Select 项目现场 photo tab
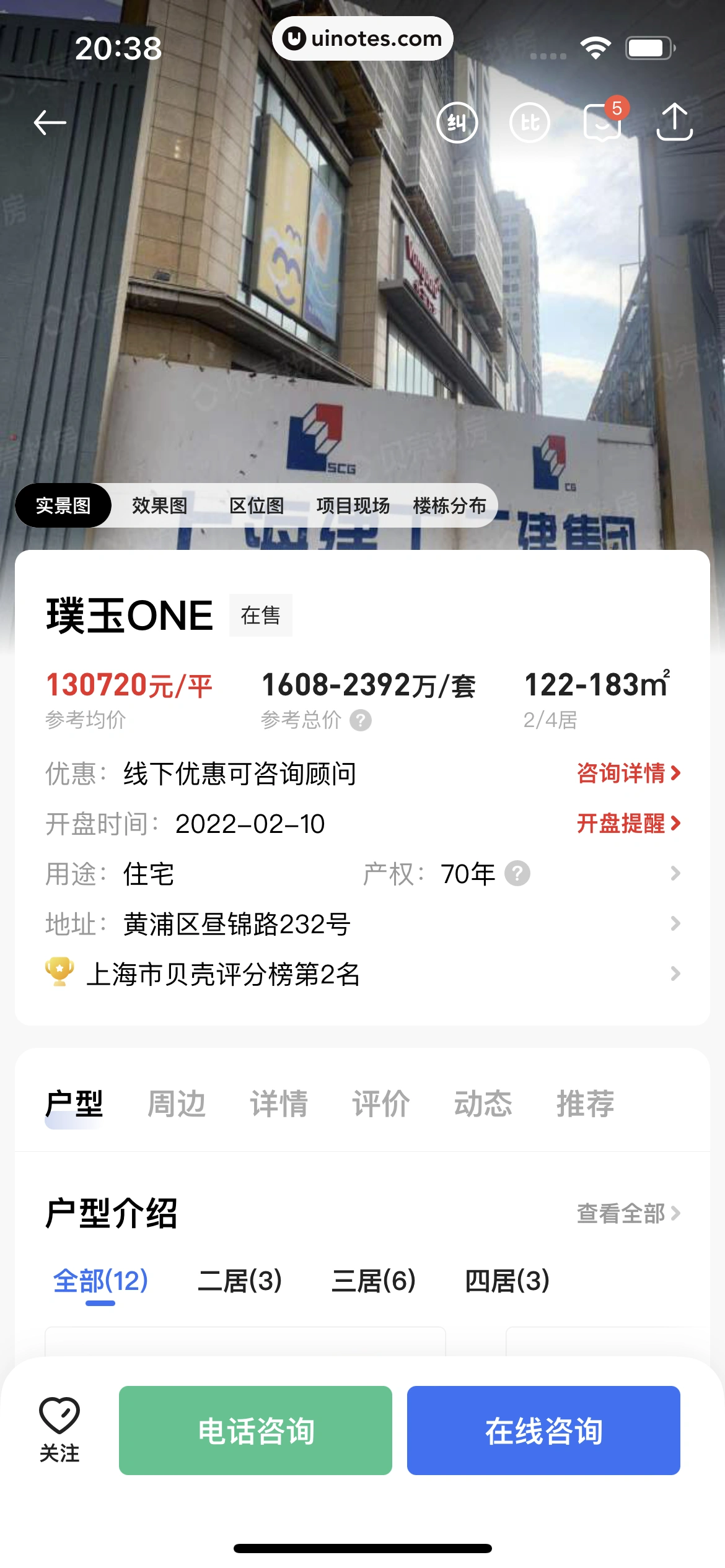Viewport: 725px width, 1568px height. pos(353,506)
